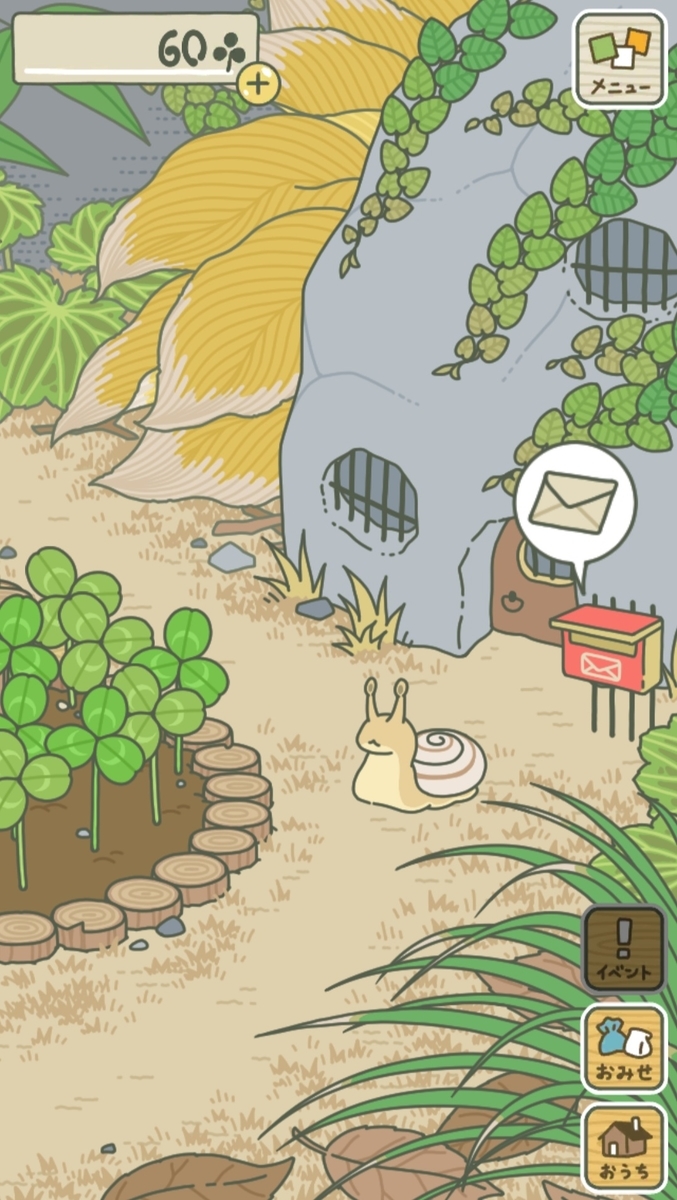Go to the おみせ shop
Image resolution: width=677 pixels, height=1200 pixels.
coord(624,1049)
